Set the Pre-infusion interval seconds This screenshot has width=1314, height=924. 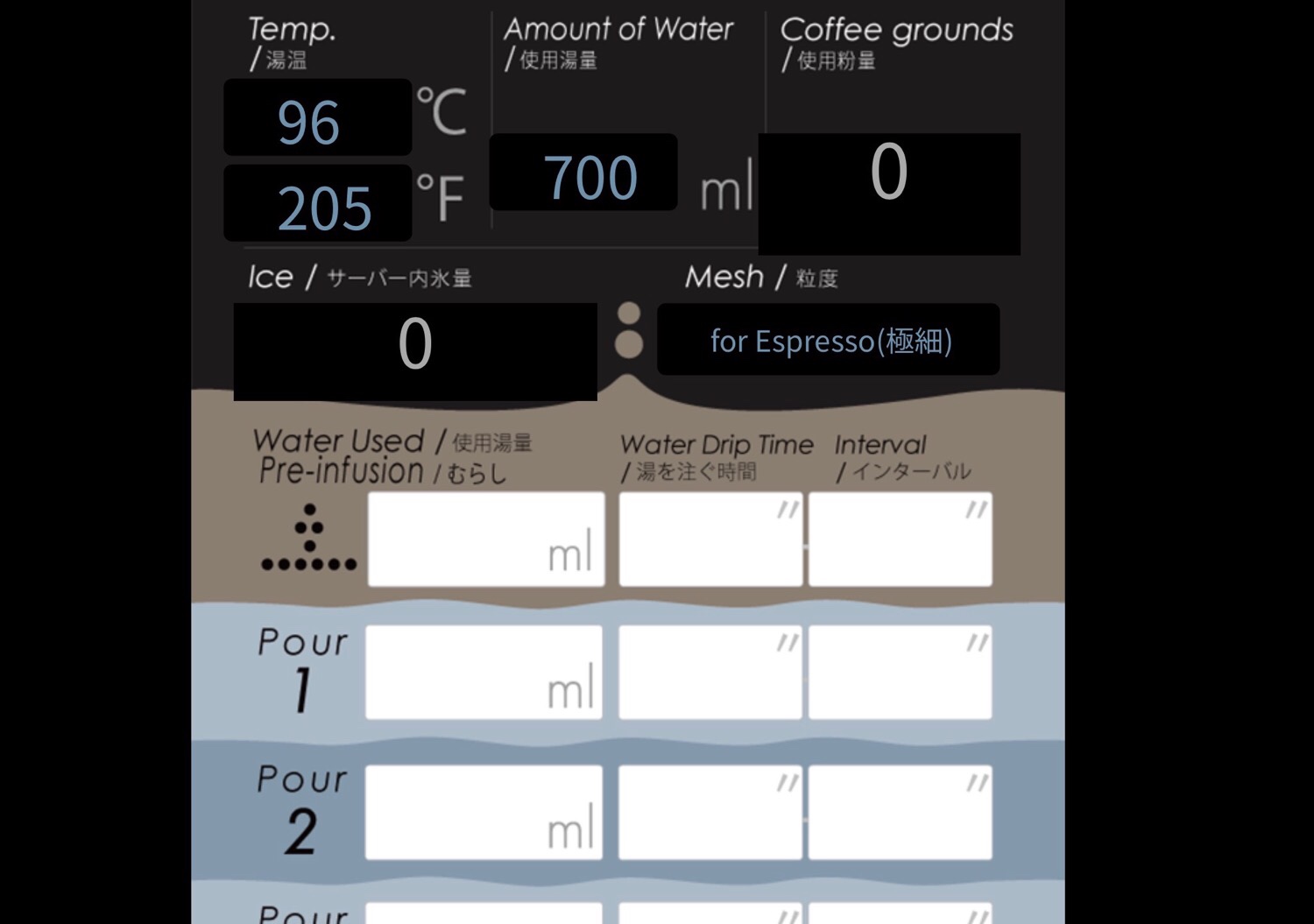(x=900, y=540)
